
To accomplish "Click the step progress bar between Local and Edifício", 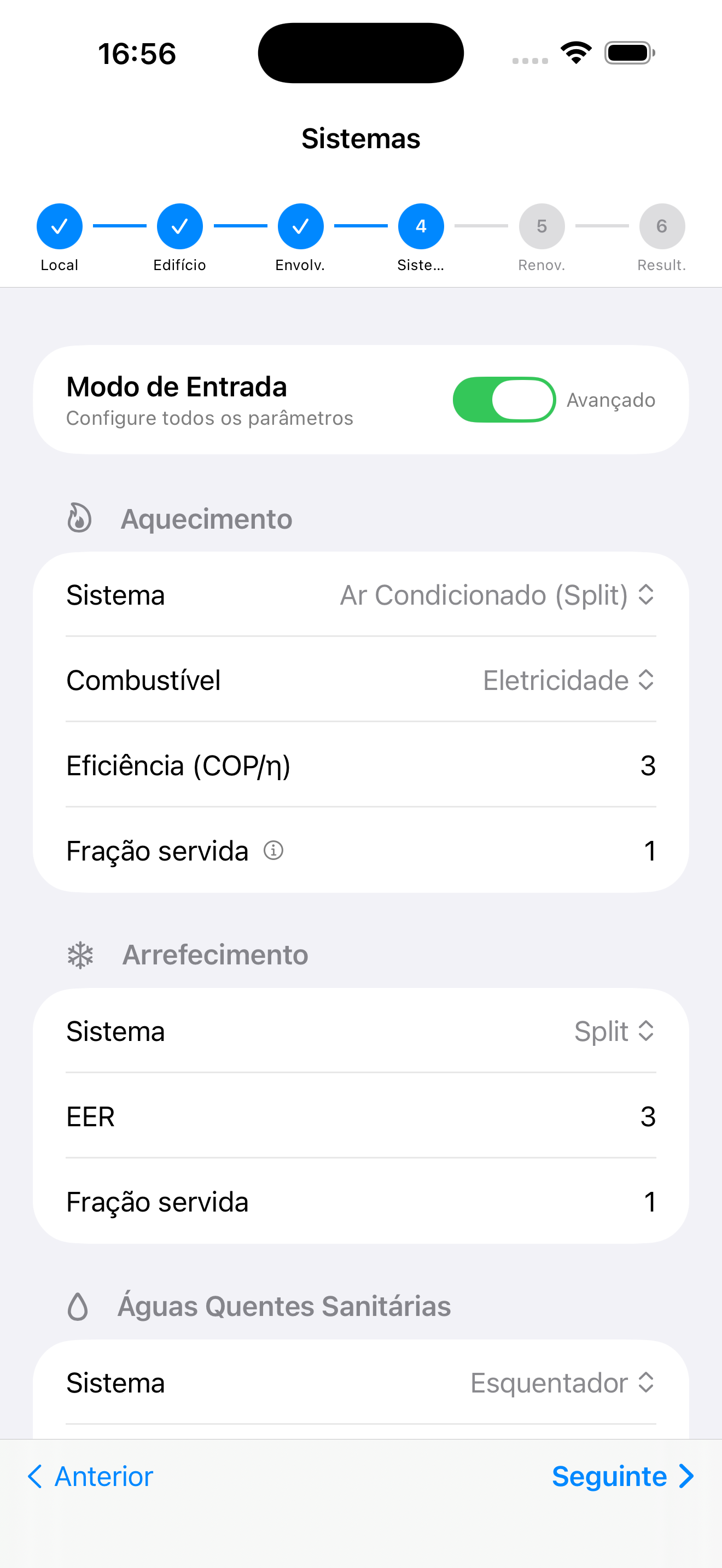I will click(119, 226).
